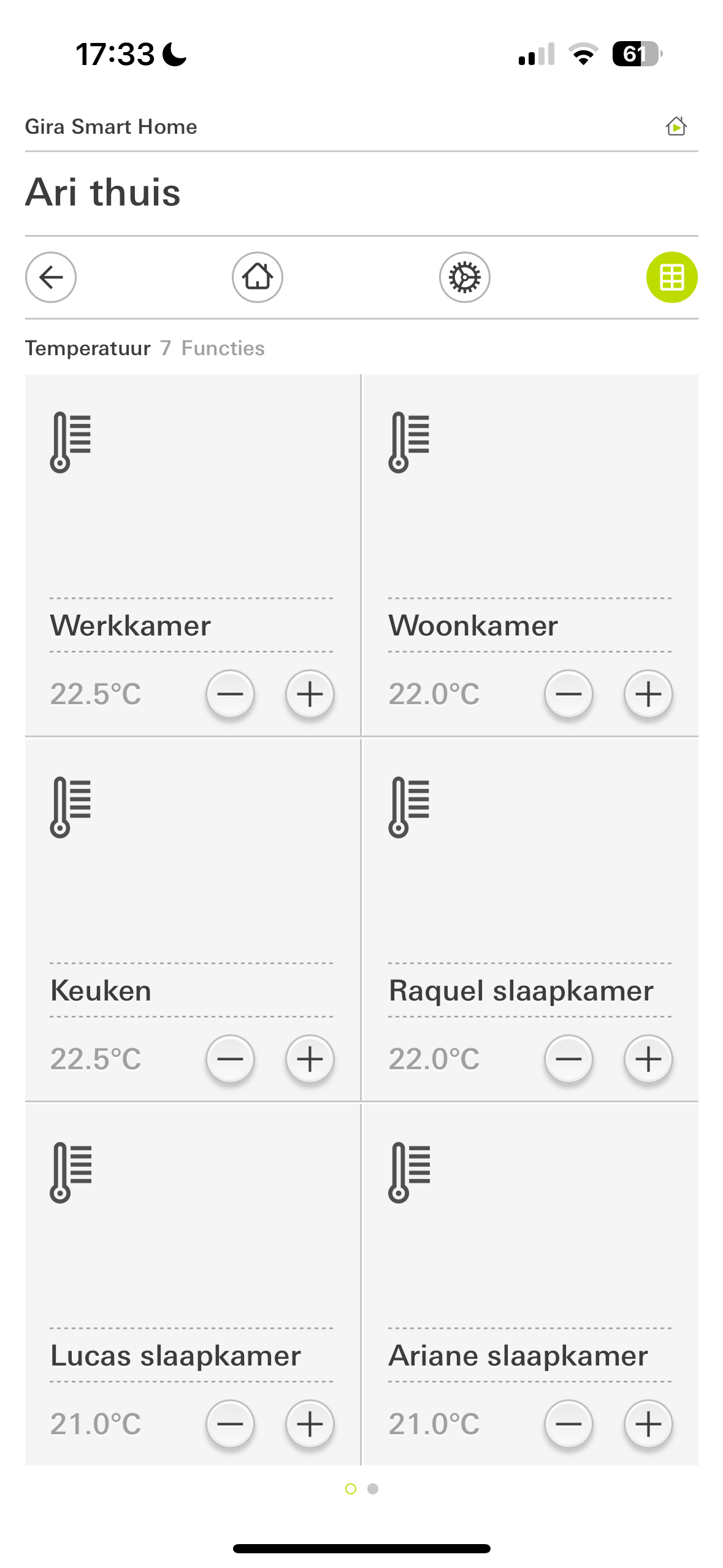Open the house icon next to Gira Smart Home
This screenshot has width=723, height=1568.
click(x=676, y=126)
